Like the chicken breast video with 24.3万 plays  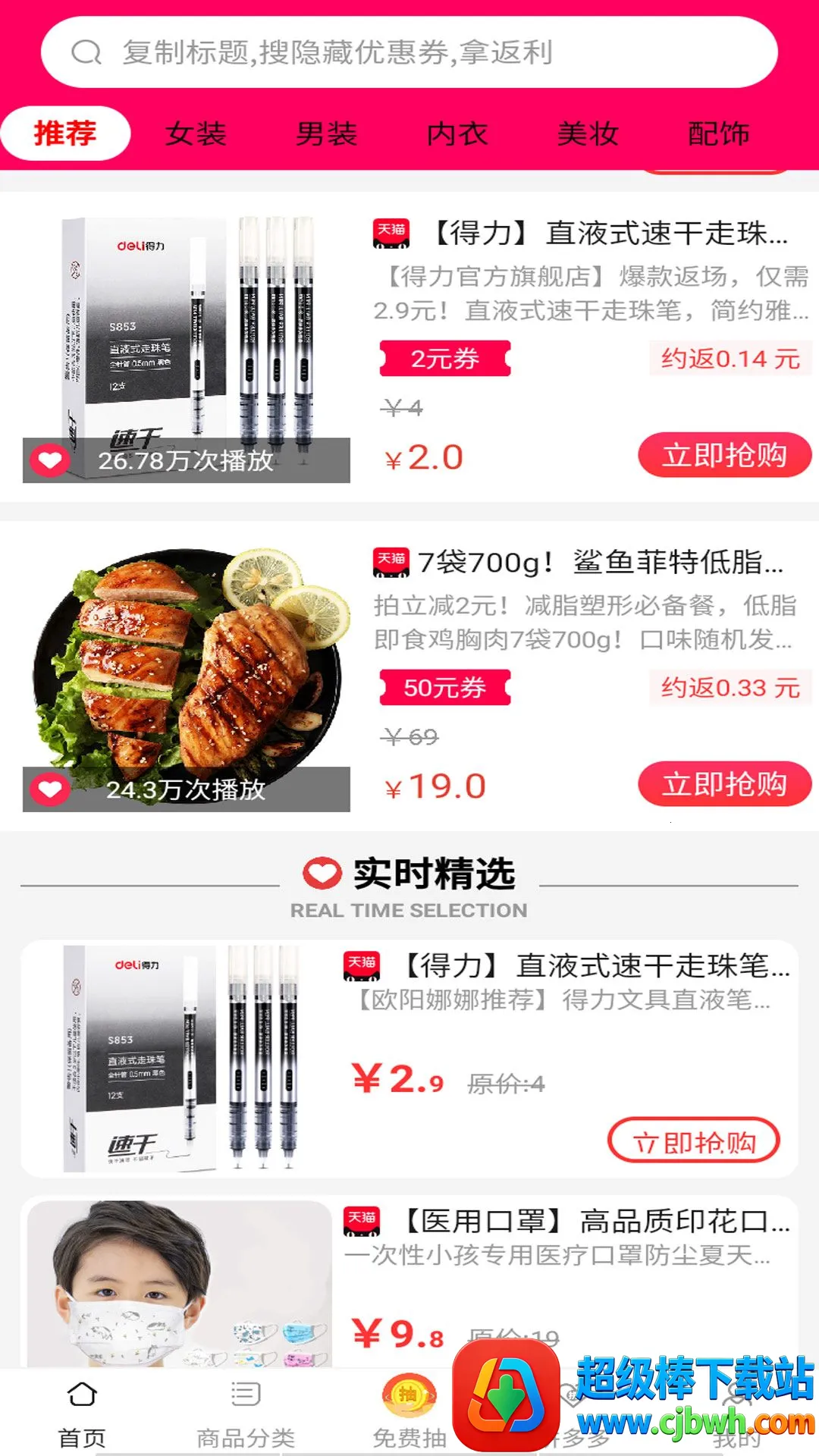(50, 789)
